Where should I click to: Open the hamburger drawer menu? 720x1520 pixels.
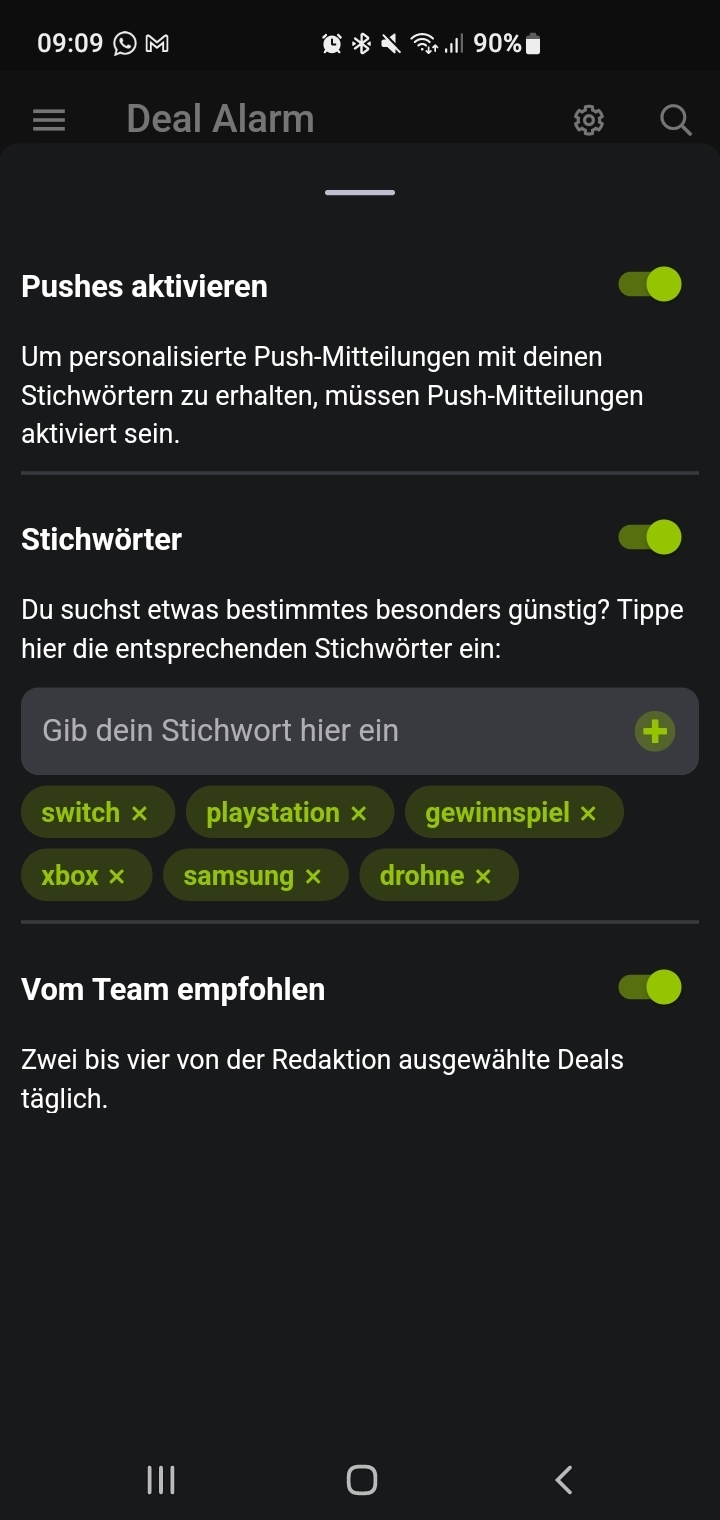point(49,120)
